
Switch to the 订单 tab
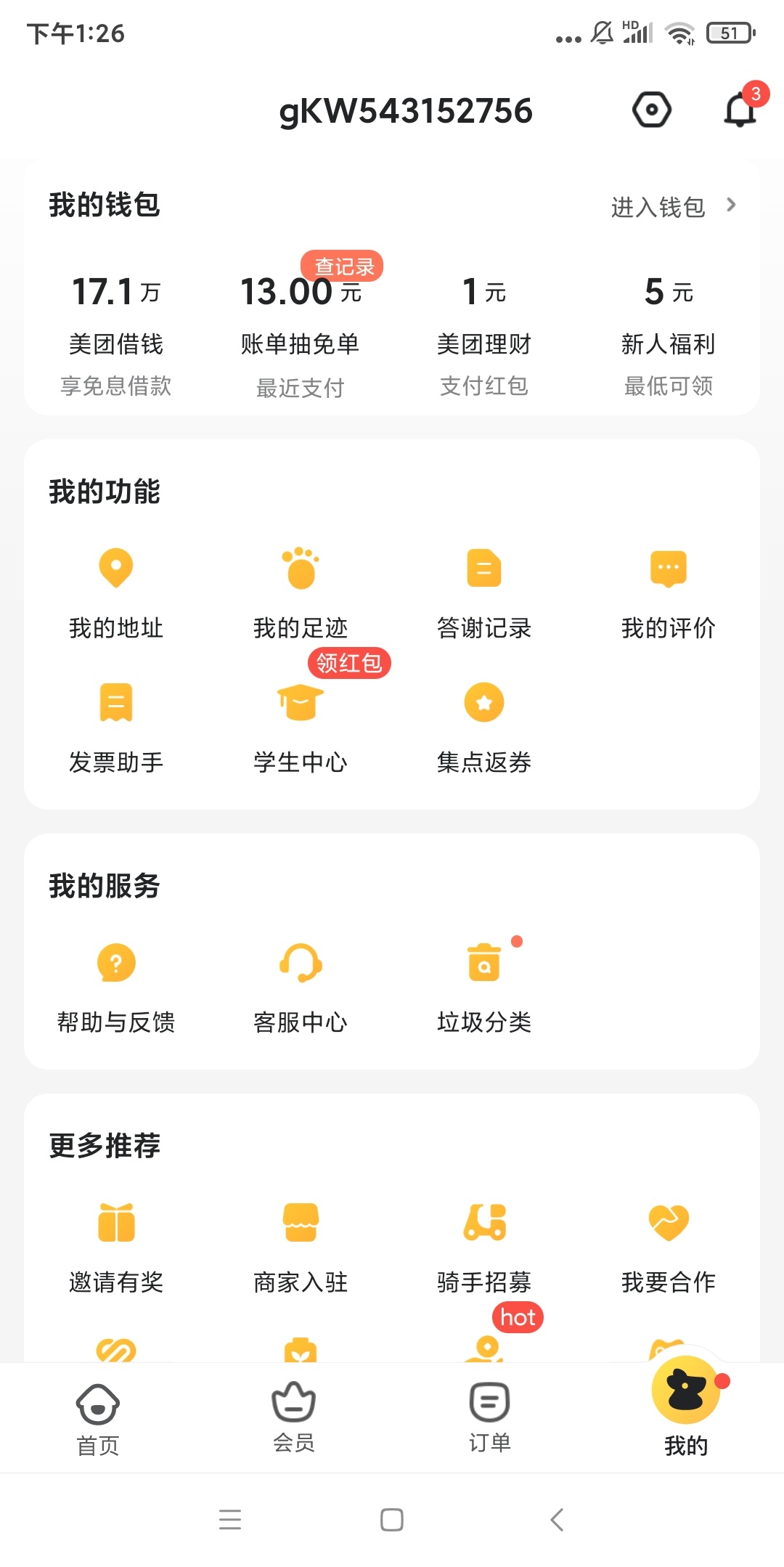point(490,1417)
